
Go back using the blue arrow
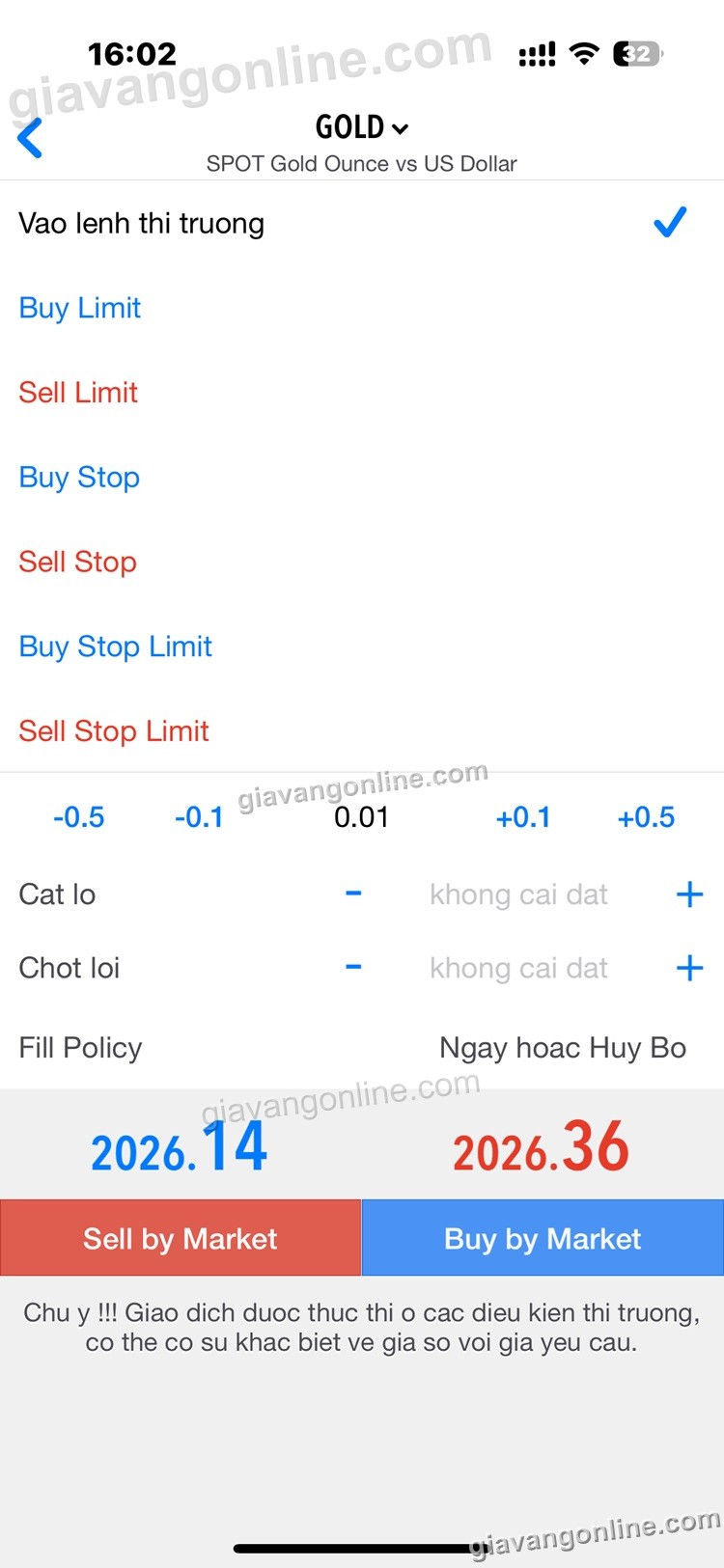pos(31,138)
